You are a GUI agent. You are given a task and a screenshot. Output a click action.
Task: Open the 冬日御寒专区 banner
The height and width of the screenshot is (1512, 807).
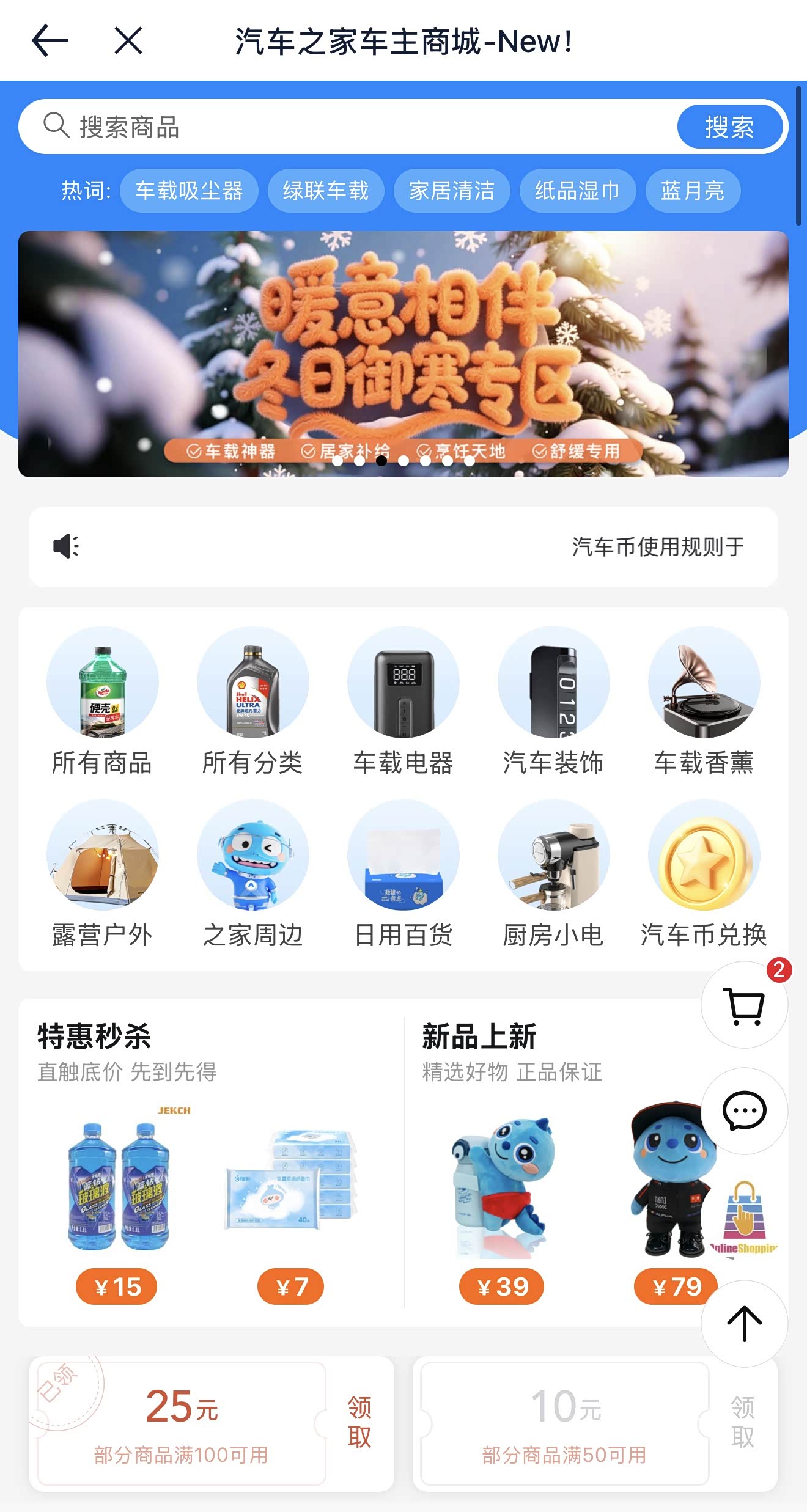(403, 354)
